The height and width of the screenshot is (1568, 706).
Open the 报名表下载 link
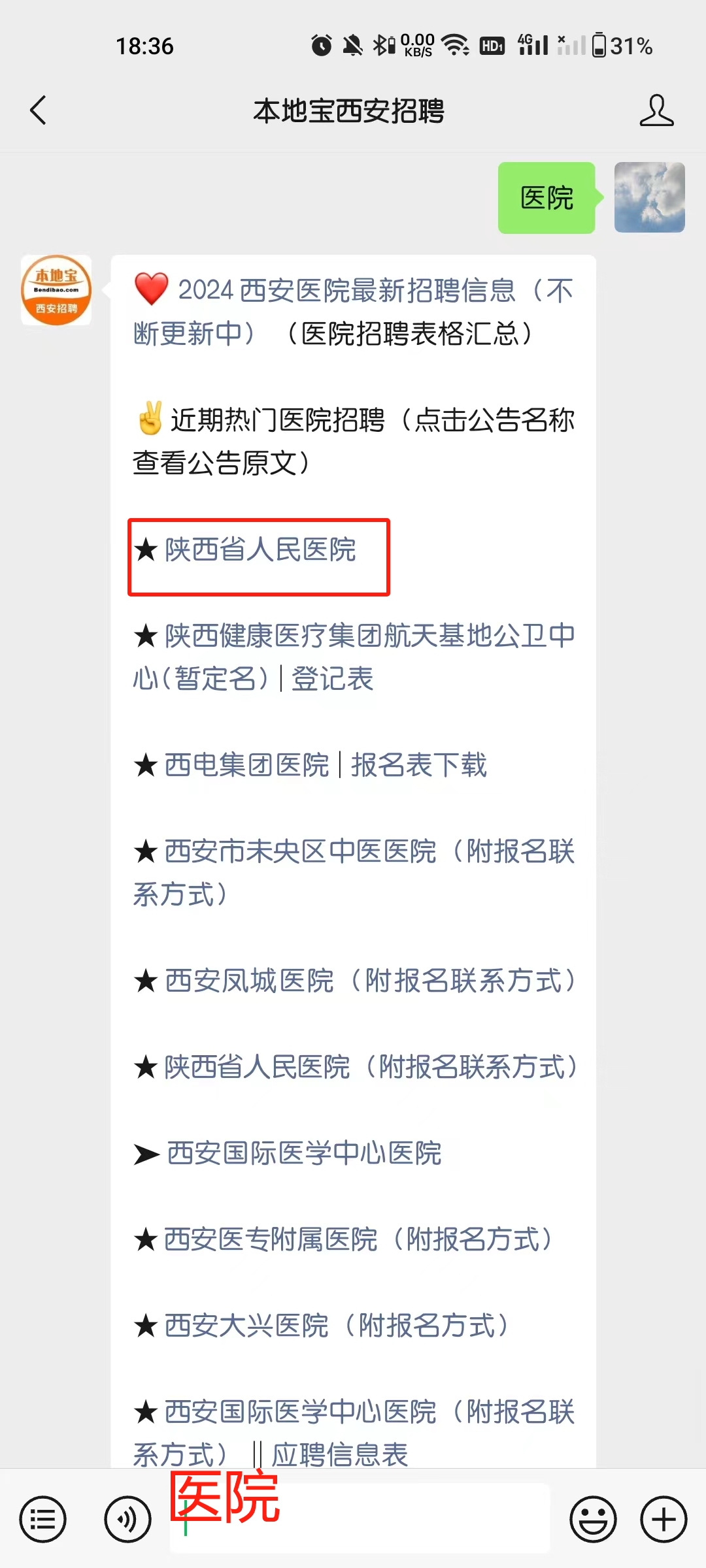tap(419, 765)
